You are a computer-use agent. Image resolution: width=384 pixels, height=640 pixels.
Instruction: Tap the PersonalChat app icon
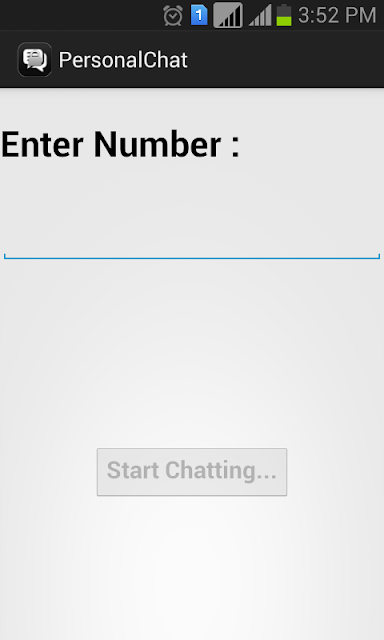point(35,60)
